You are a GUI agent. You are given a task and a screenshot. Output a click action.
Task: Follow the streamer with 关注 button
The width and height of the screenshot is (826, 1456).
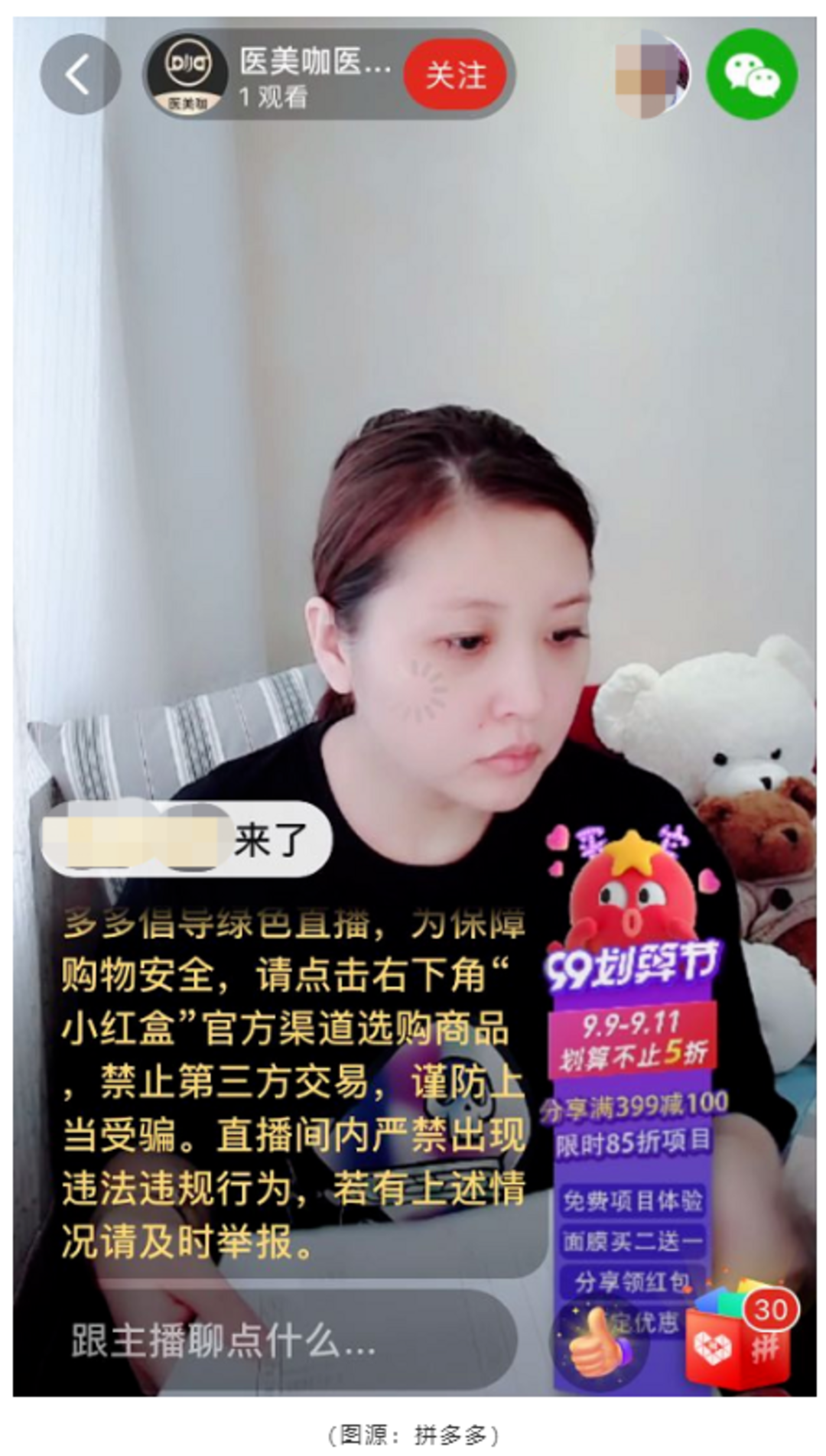point(456,76)
